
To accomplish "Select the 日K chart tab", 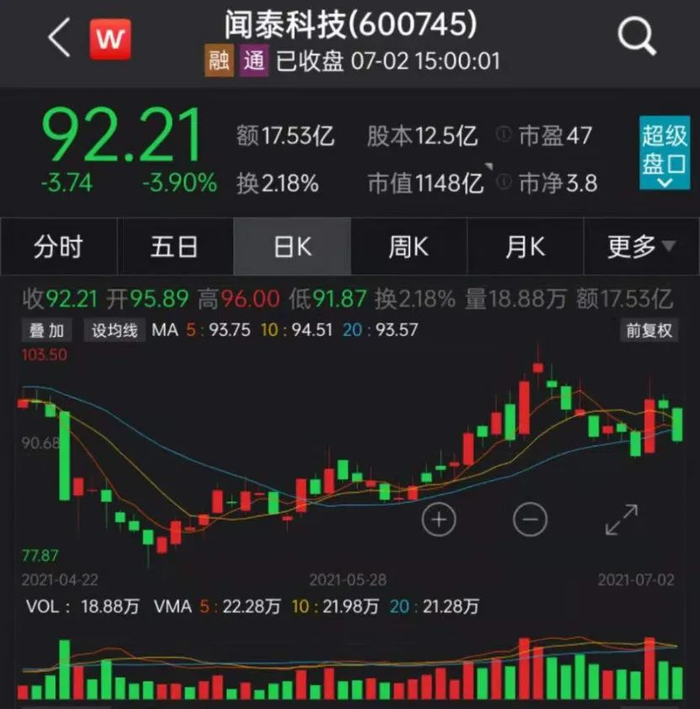I will (x=292, y=247).
